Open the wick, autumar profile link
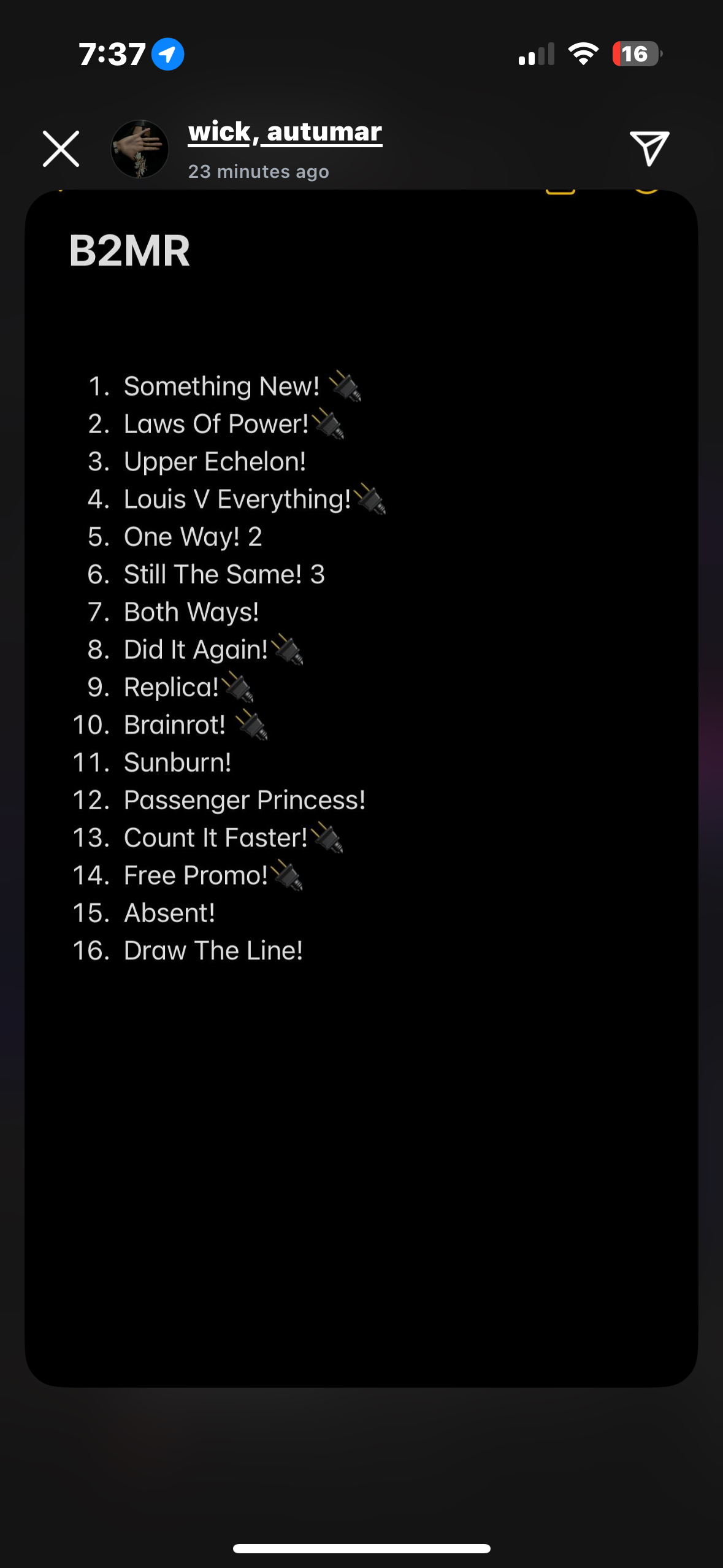This screenshot has width=723, height=1568. (284, 131)
